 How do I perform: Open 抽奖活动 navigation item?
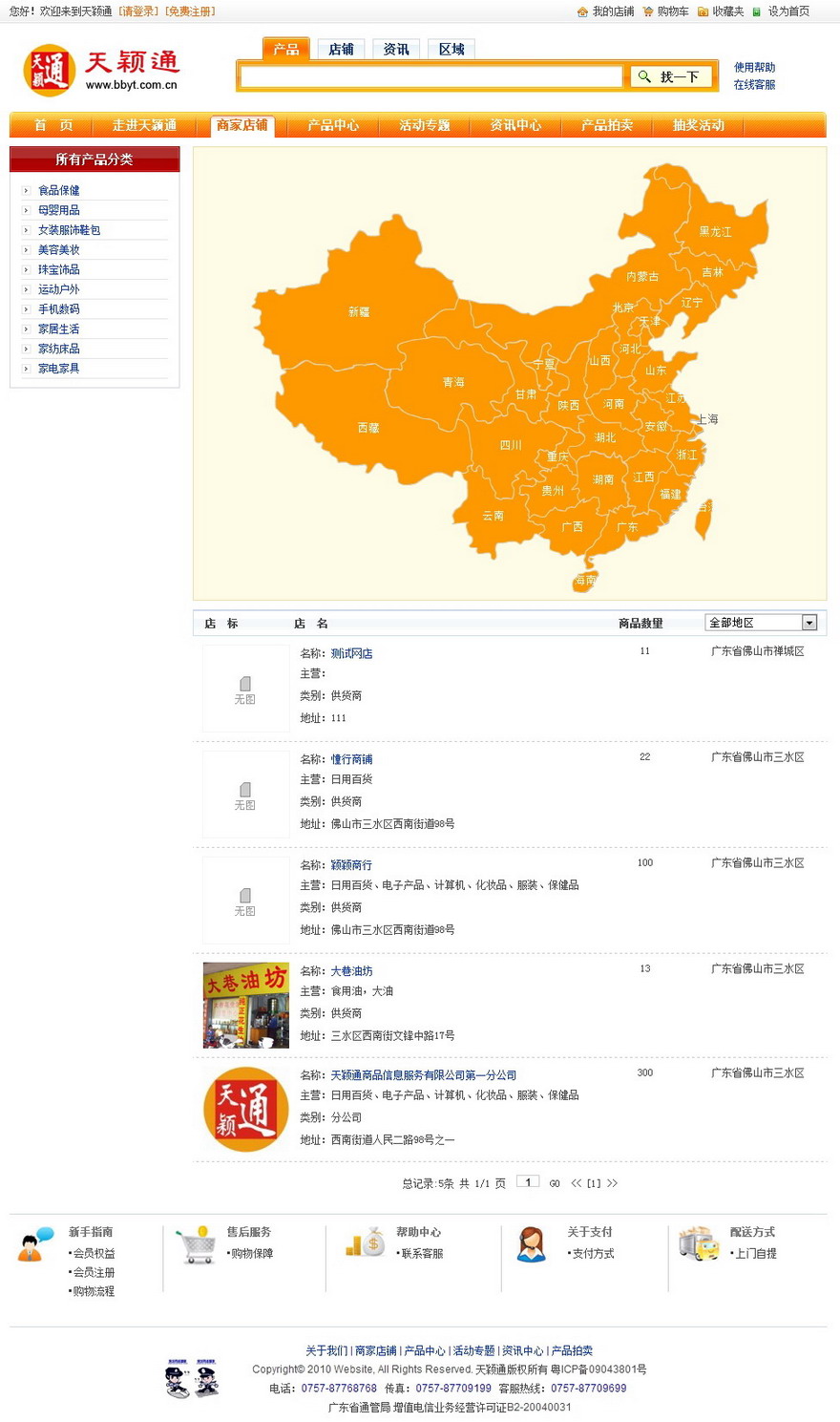pyautogui.click(x=698, y=125)
